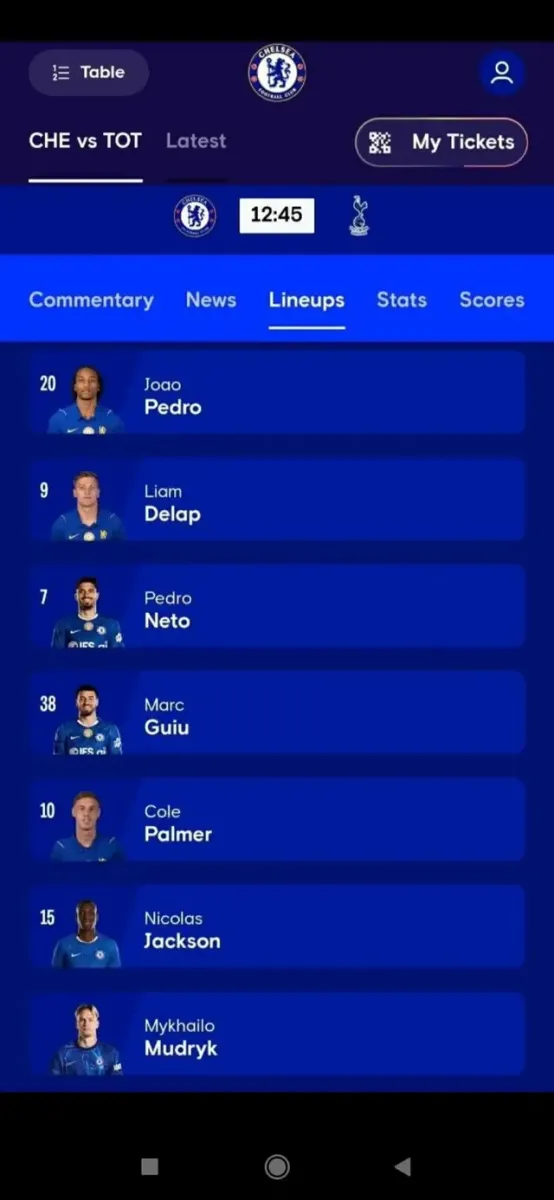554x1200 pixels.
Task: Open the News tab
Action: [211, 299]
